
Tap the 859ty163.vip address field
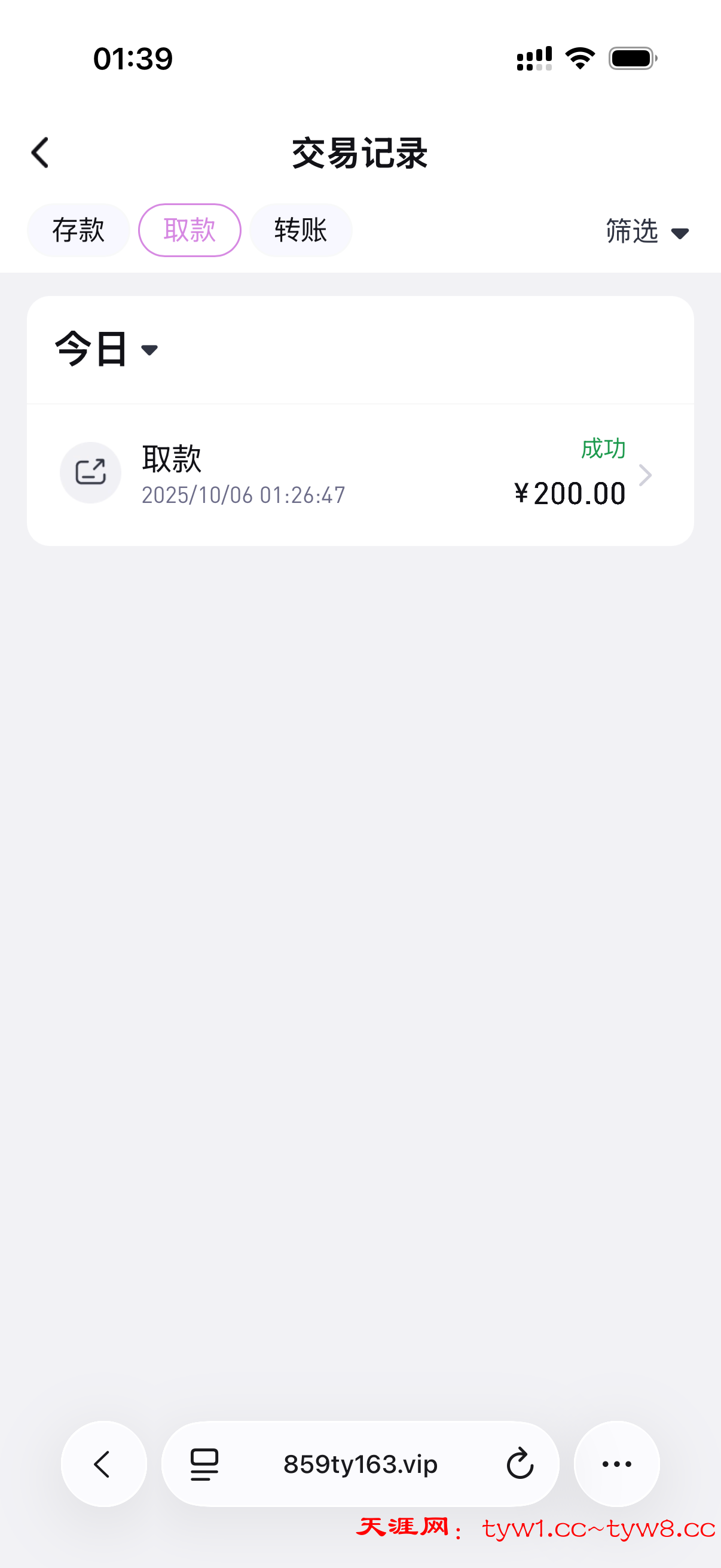click(x=360, y=1464)
